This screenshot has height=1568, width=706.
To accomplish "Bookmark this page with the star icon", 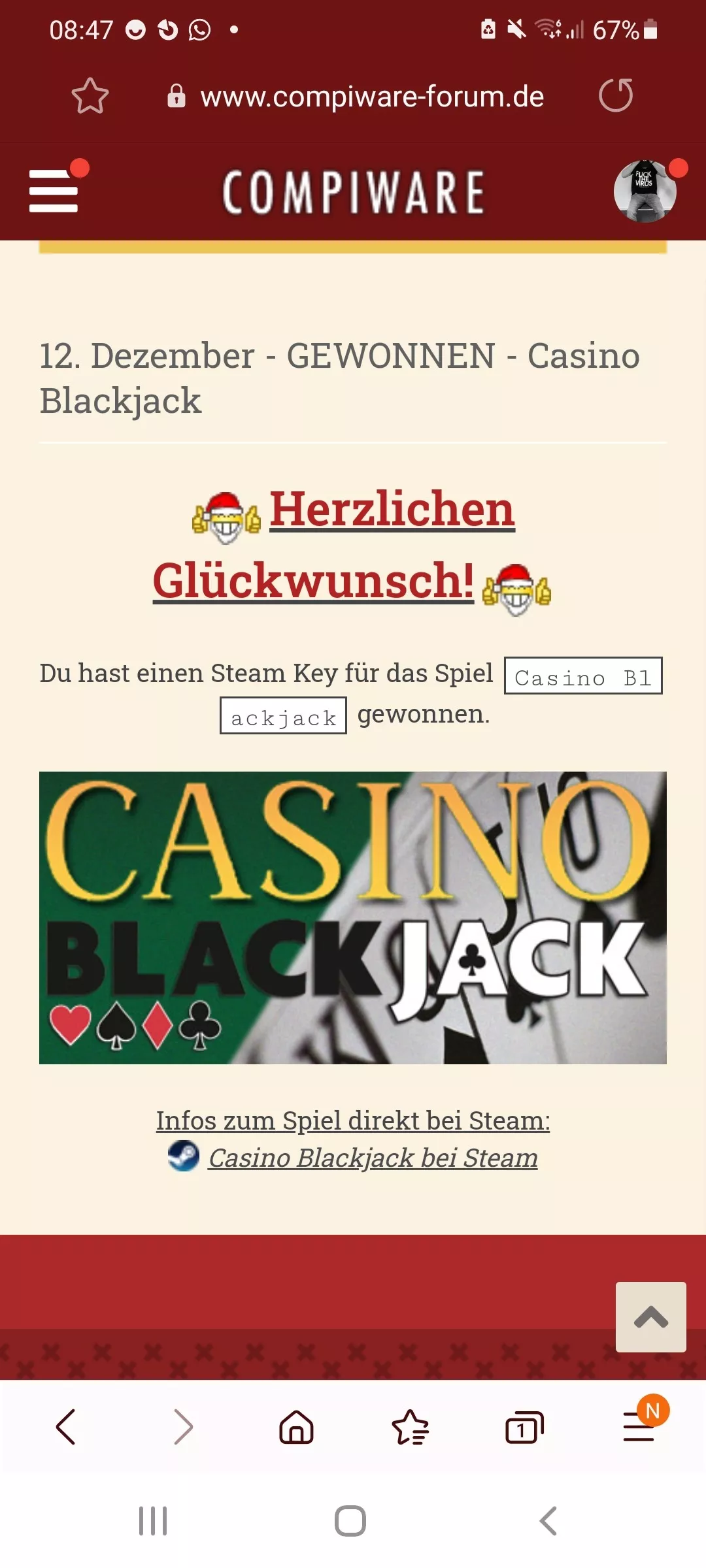I will coord(90,96).
